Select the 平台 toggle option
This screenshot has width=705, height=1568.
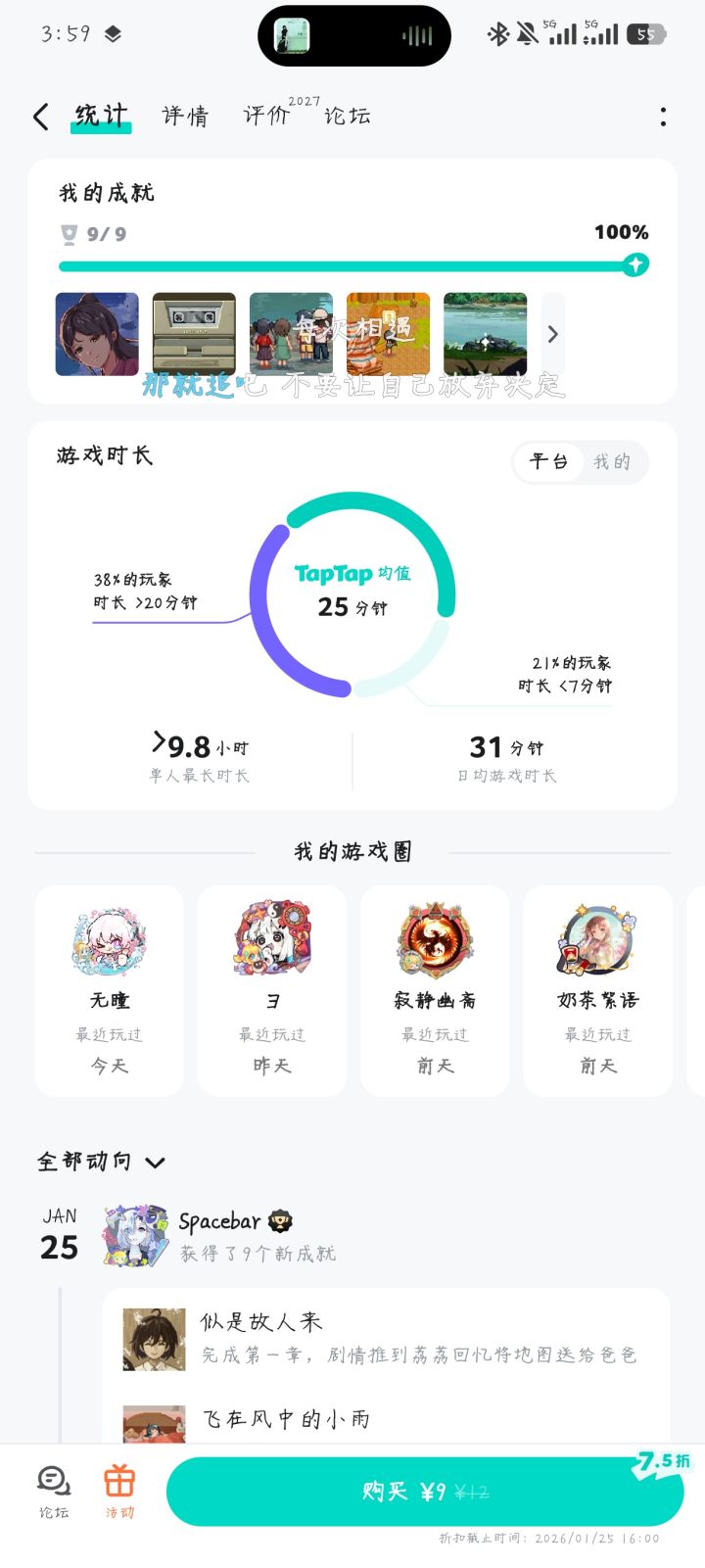548,462
